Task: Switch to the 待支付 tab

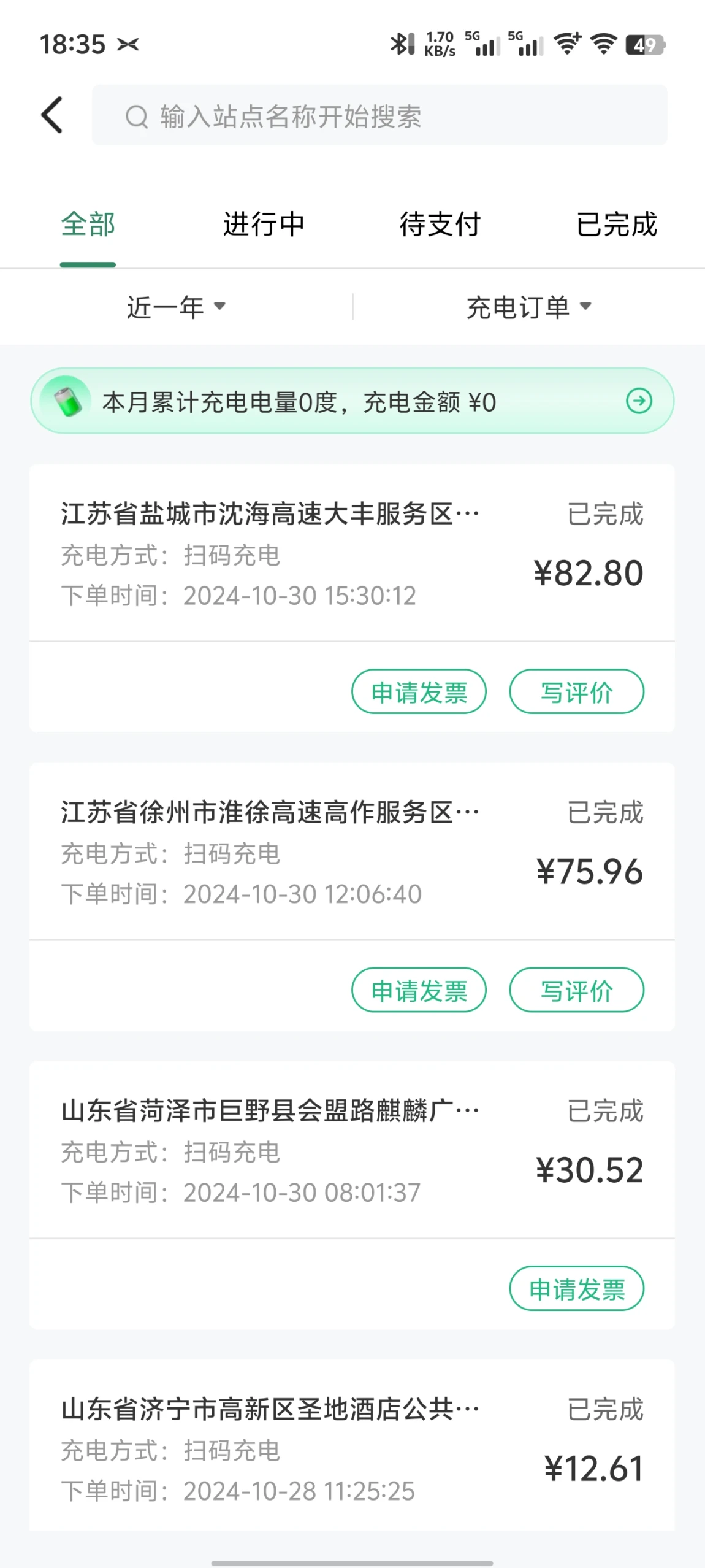Action: [440, 224]
